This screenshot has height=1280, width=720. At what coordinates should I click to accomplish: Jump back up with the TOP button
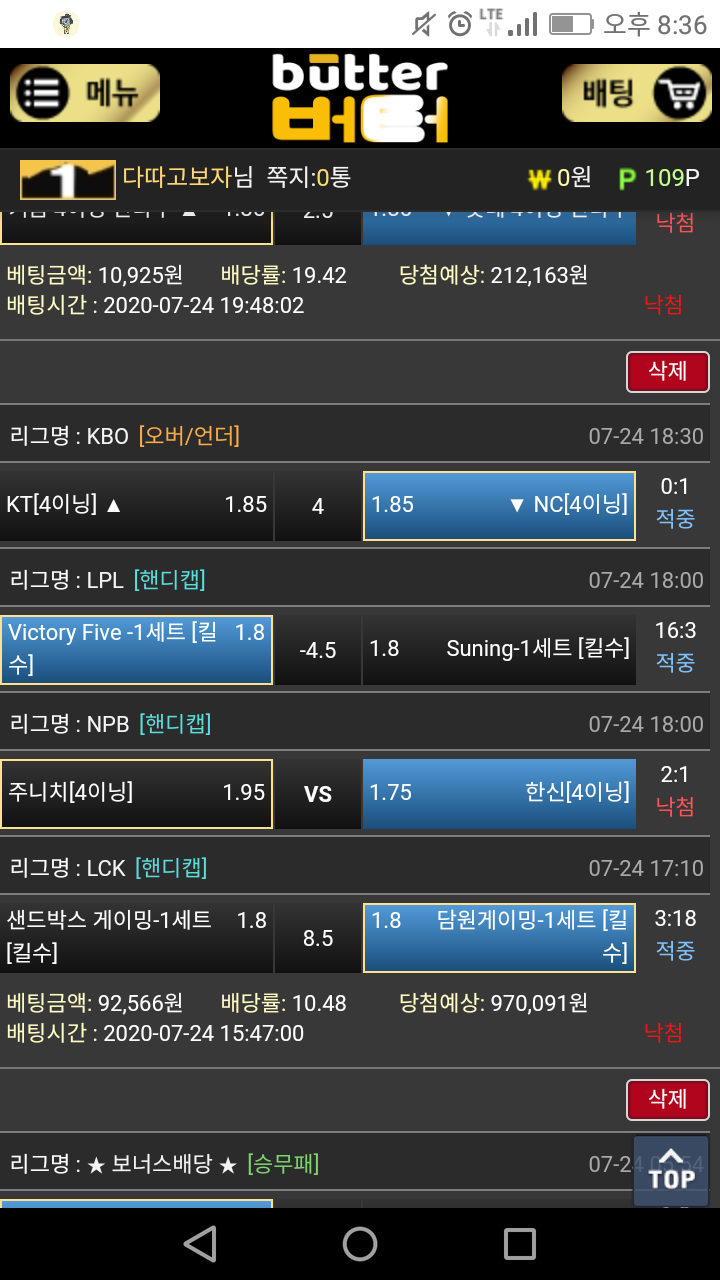[x=671, y=1170]
